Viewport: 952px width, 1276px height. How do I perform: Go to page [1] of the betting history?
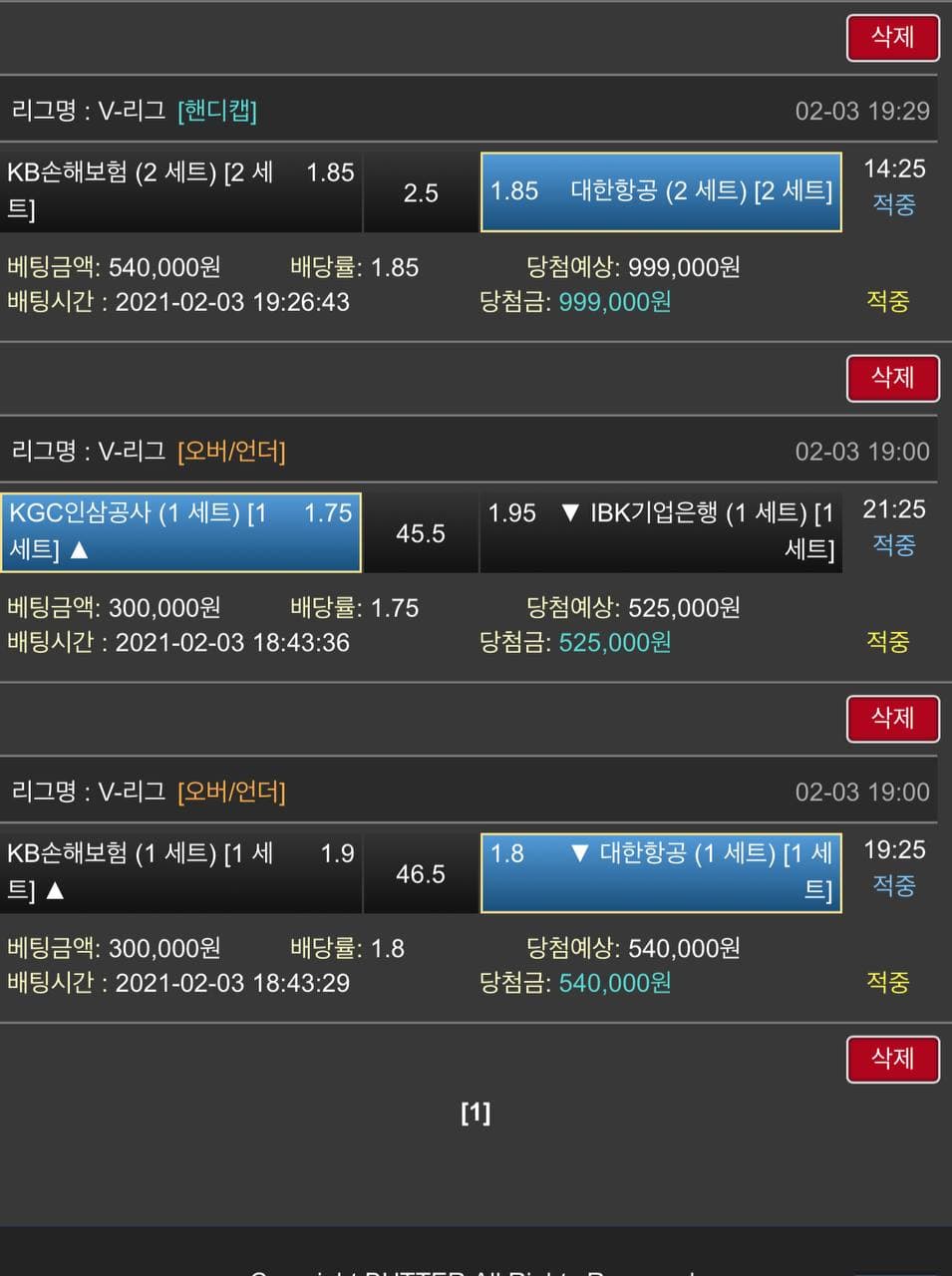pyautogui.click(x=476, y=1113)
